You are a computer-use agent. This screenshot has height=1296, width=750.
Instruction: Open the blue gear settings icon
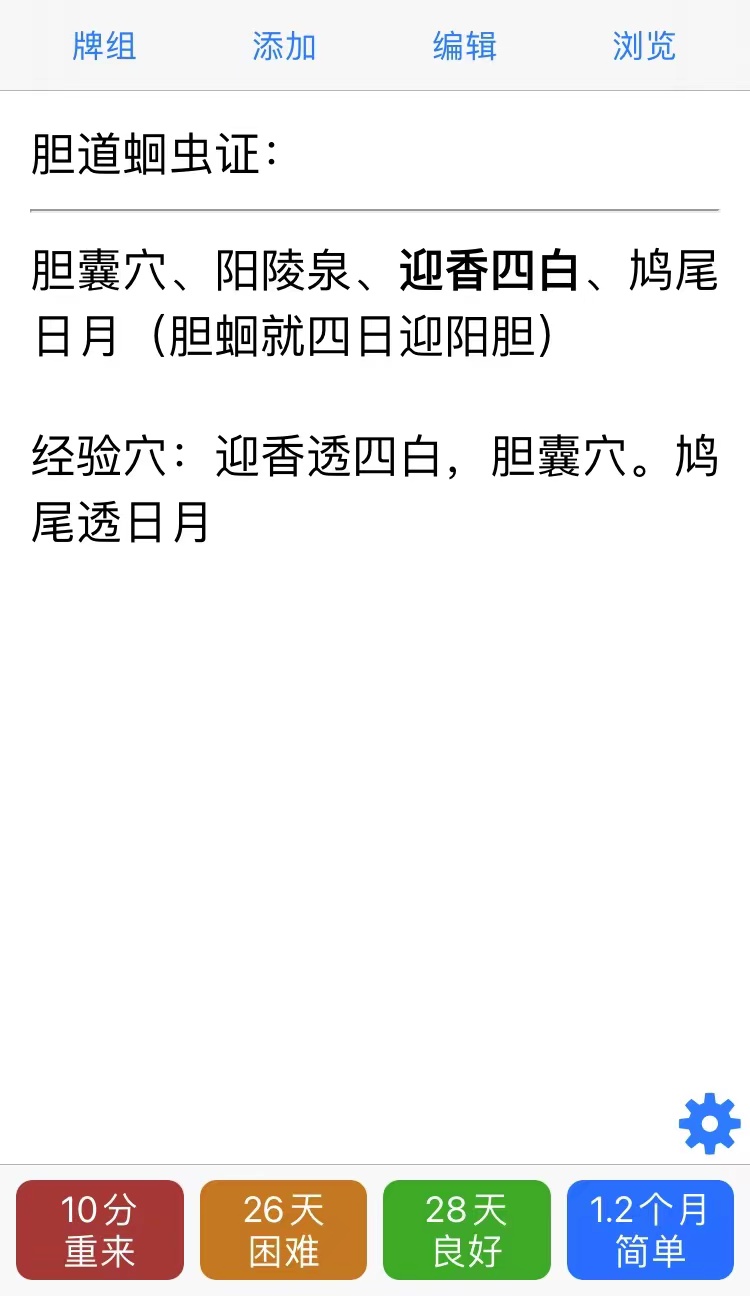pyautogui.click(x=709, y=1125)
